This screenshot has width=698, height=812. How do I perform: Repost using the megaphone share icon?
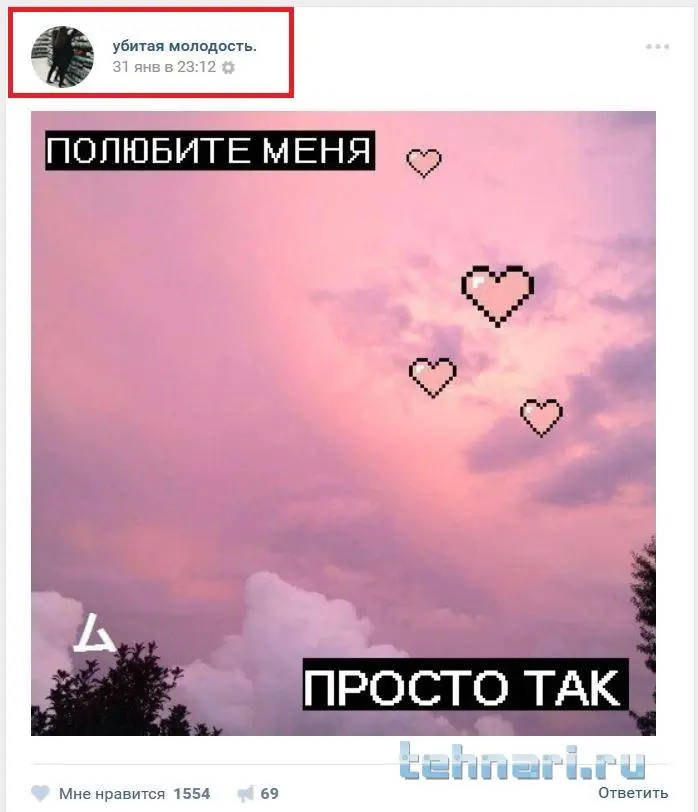coord(246,794)
